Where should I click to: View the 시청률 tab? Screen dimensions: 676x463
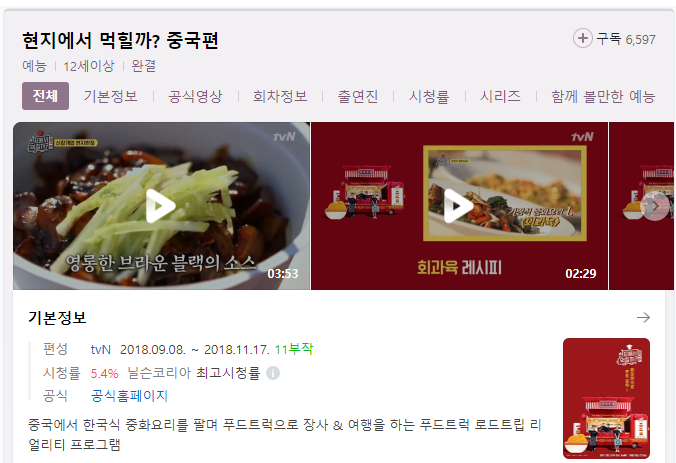click(x=429, y=97)
